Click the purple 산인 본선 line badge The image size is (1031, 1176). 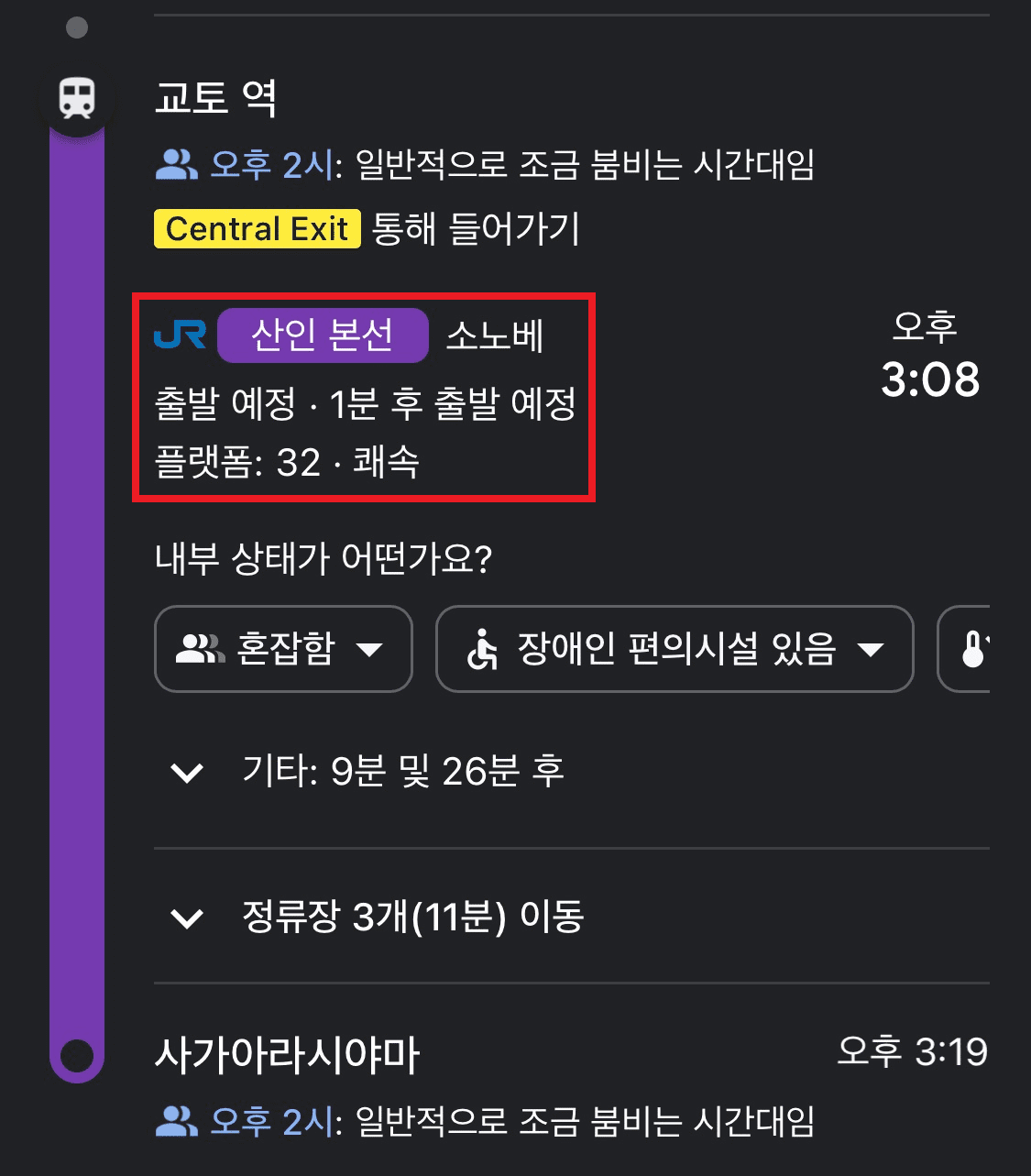pyautogui.click(x=323, y=335)
